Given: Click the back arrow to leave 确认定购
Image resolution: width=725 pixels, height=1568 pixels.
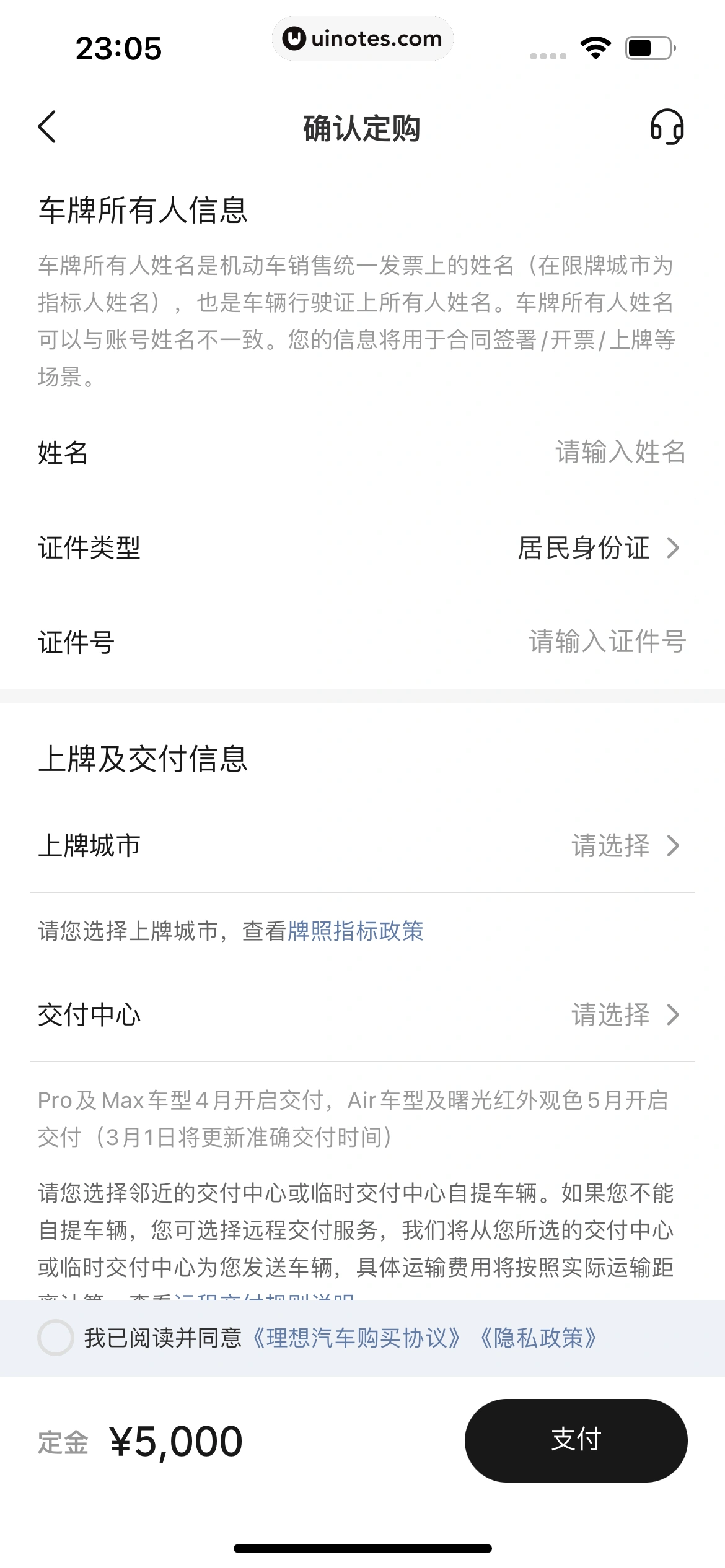Looking at the screenshot, I should click(45, 126).
